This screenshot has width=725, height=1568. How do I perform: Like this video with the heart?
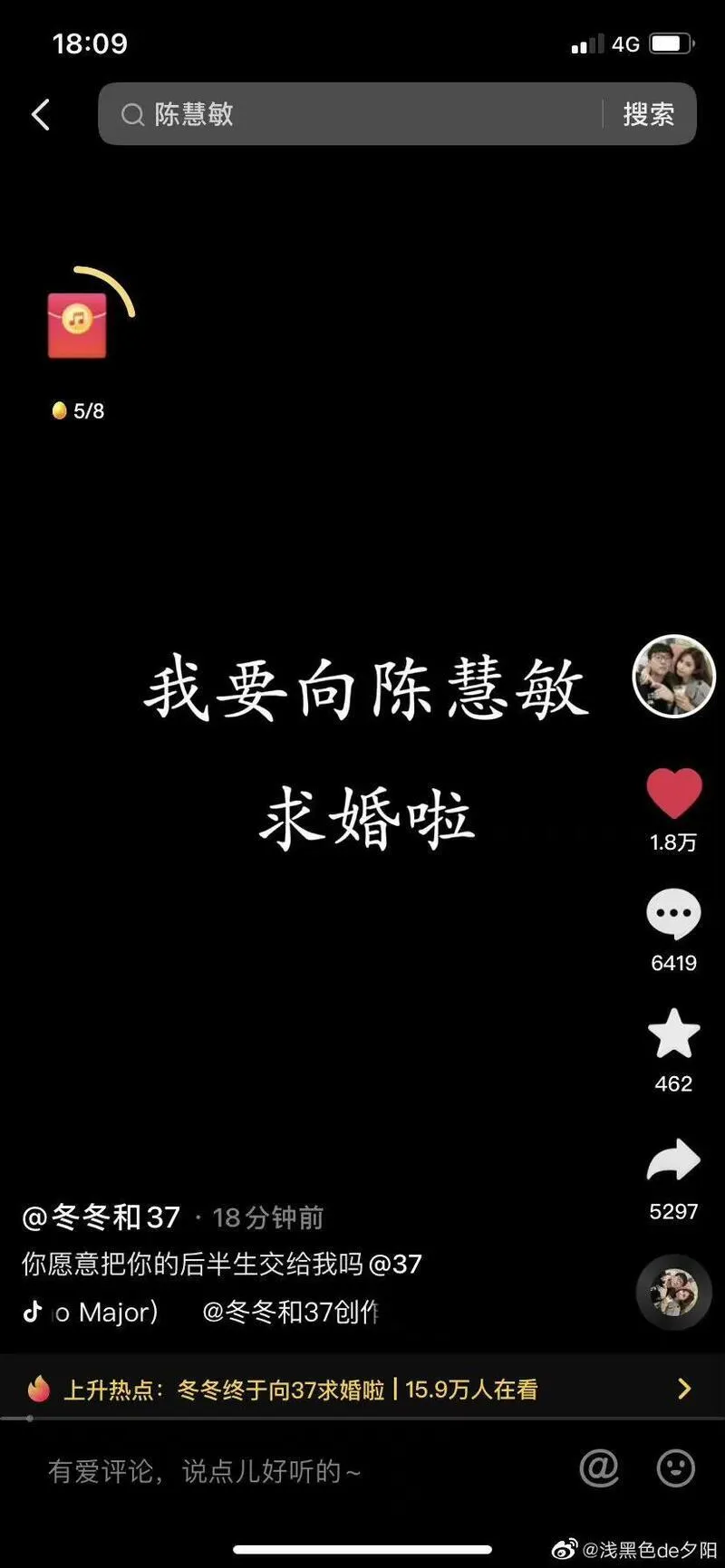(x=673, y=794)
